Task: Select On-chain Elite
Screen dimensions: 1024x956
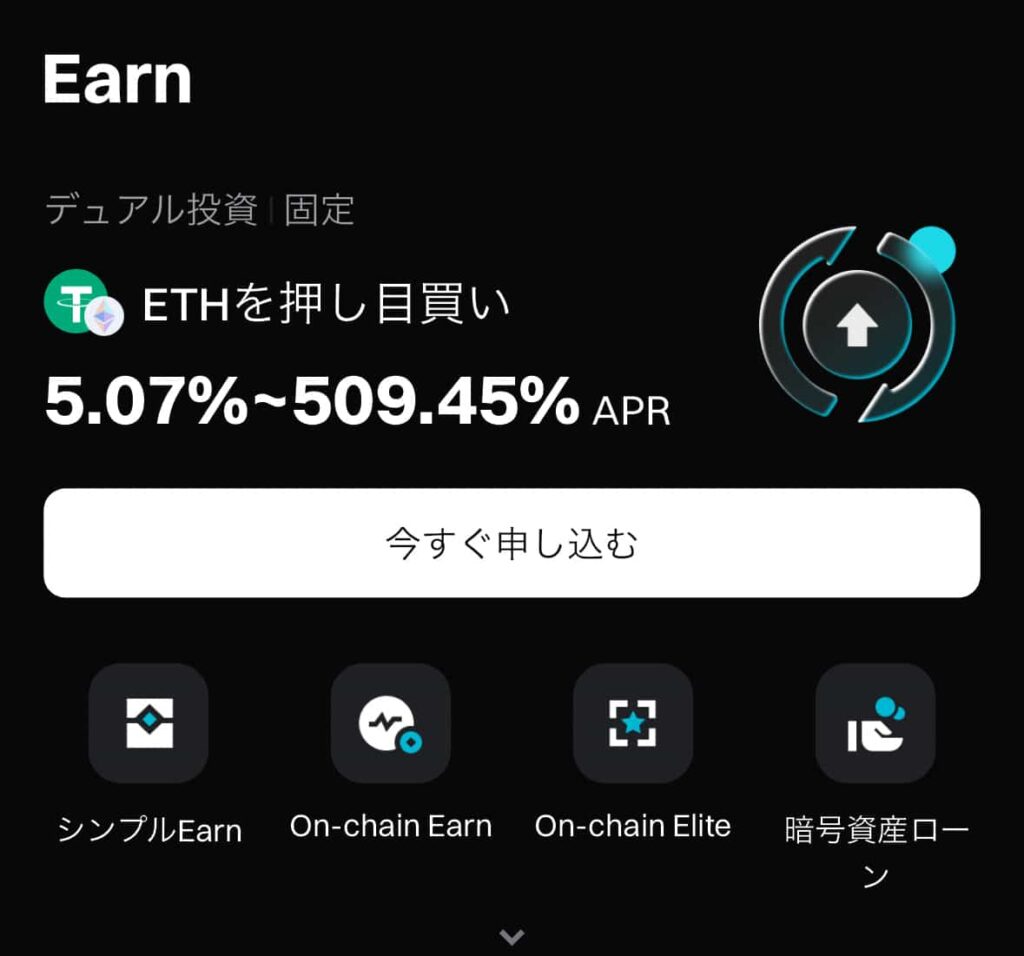Action: pos(632,723)
